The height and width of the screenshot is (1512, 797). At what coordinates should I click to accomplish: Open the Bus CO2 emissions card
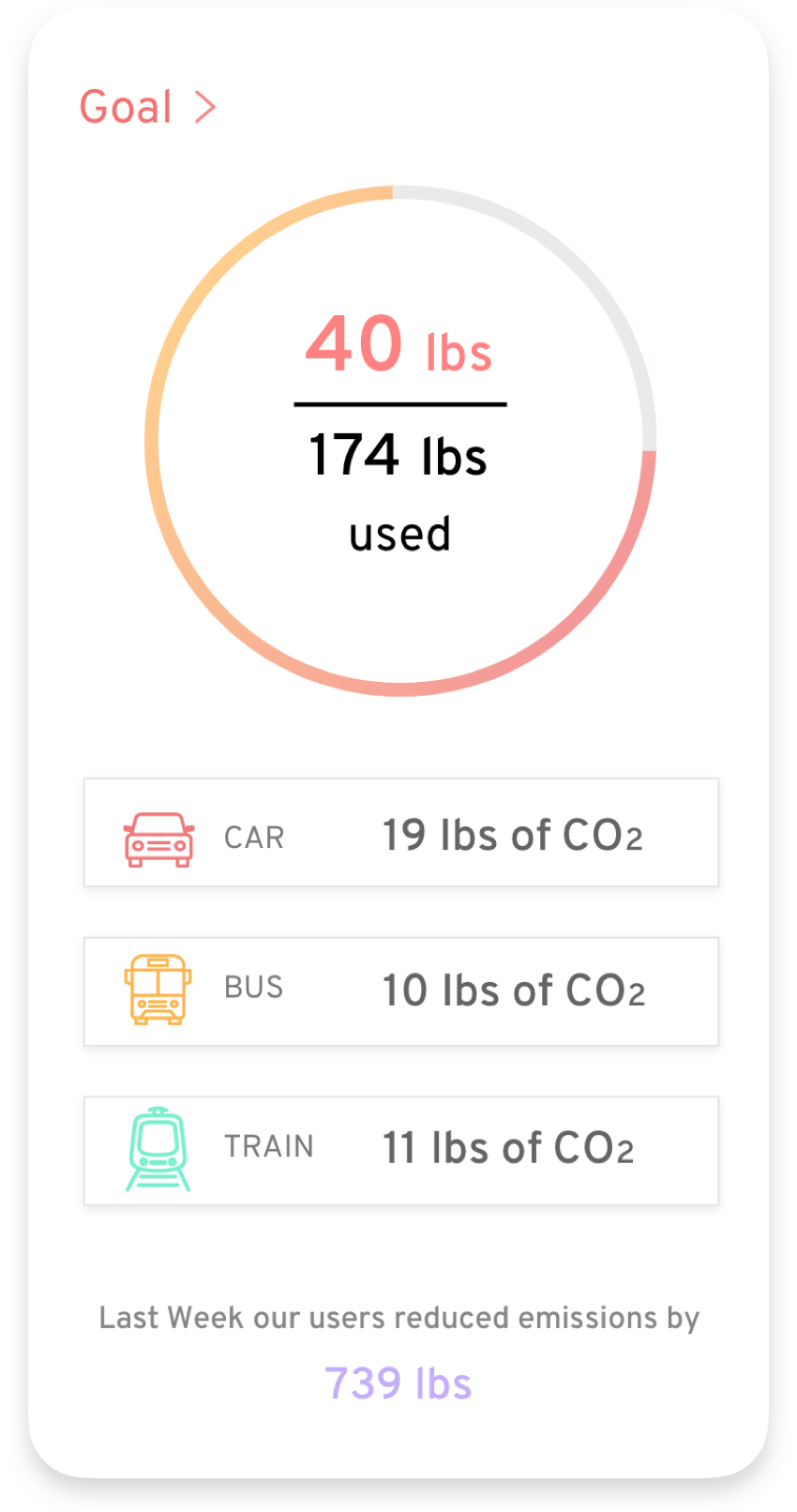pyautogui.click(x=401, y=991)
